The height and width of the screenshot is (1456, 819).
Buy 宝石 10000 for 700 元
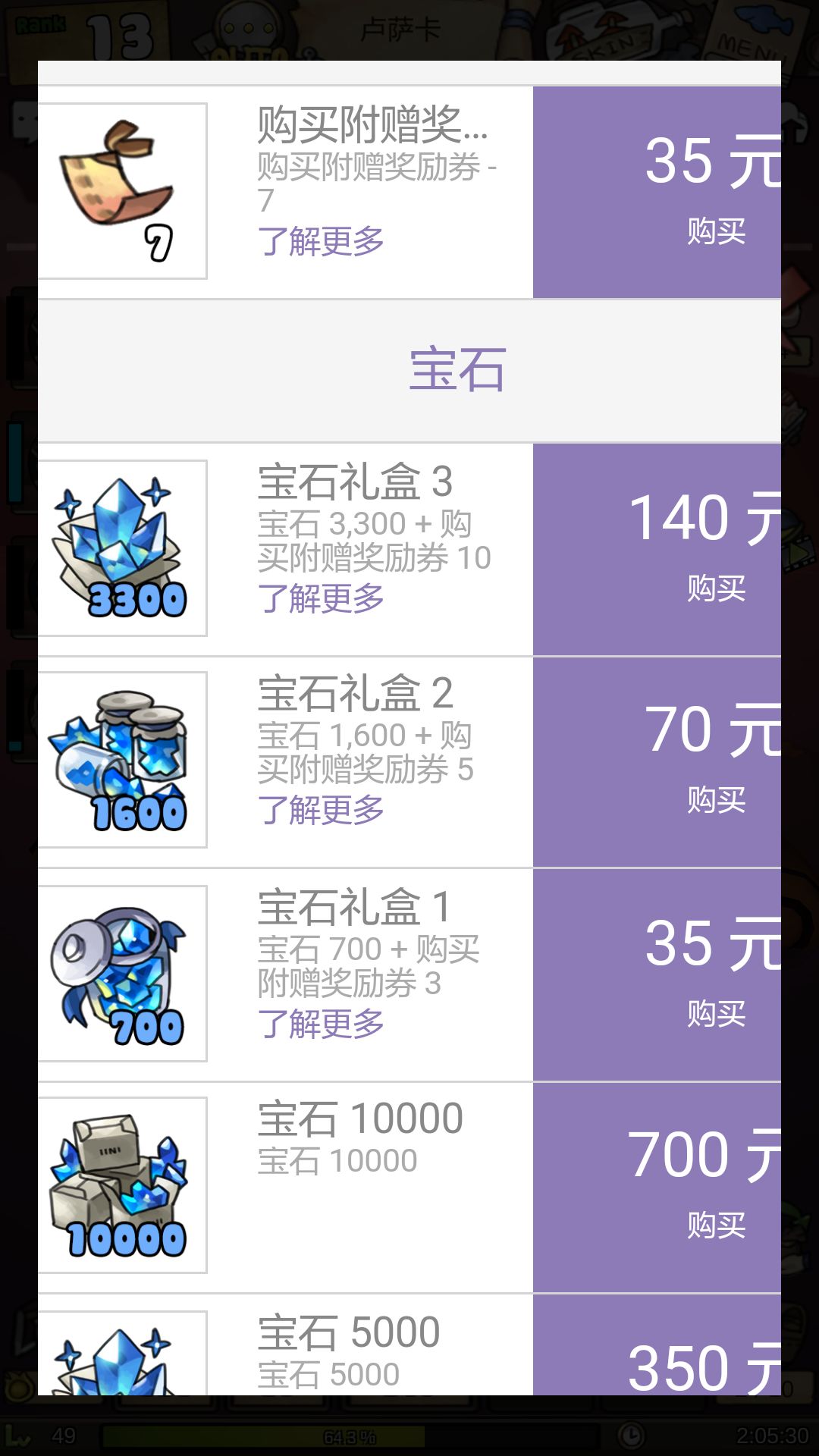click(x=657, y=1188)
